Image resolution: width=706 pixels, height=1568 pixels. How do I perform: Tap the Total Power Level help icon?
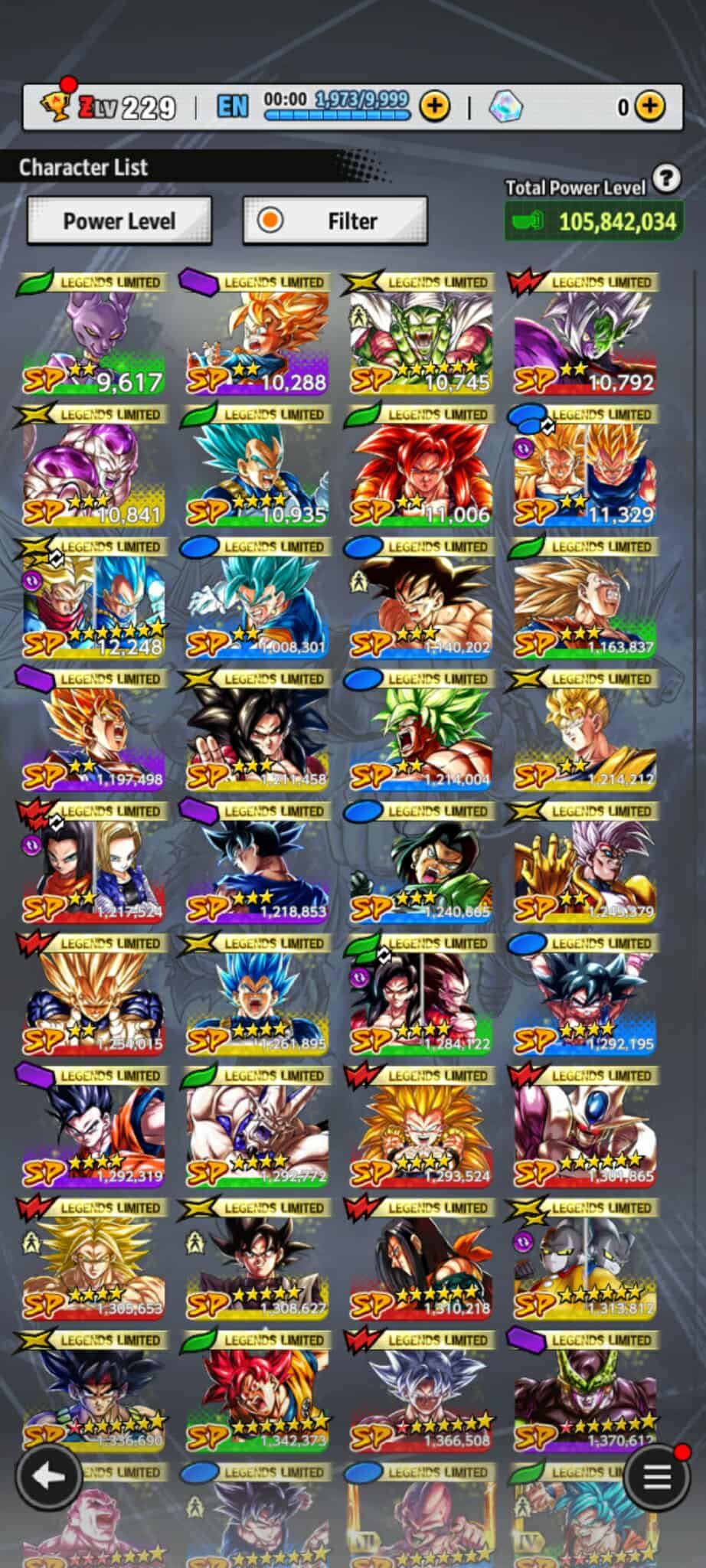pos(666,178)
